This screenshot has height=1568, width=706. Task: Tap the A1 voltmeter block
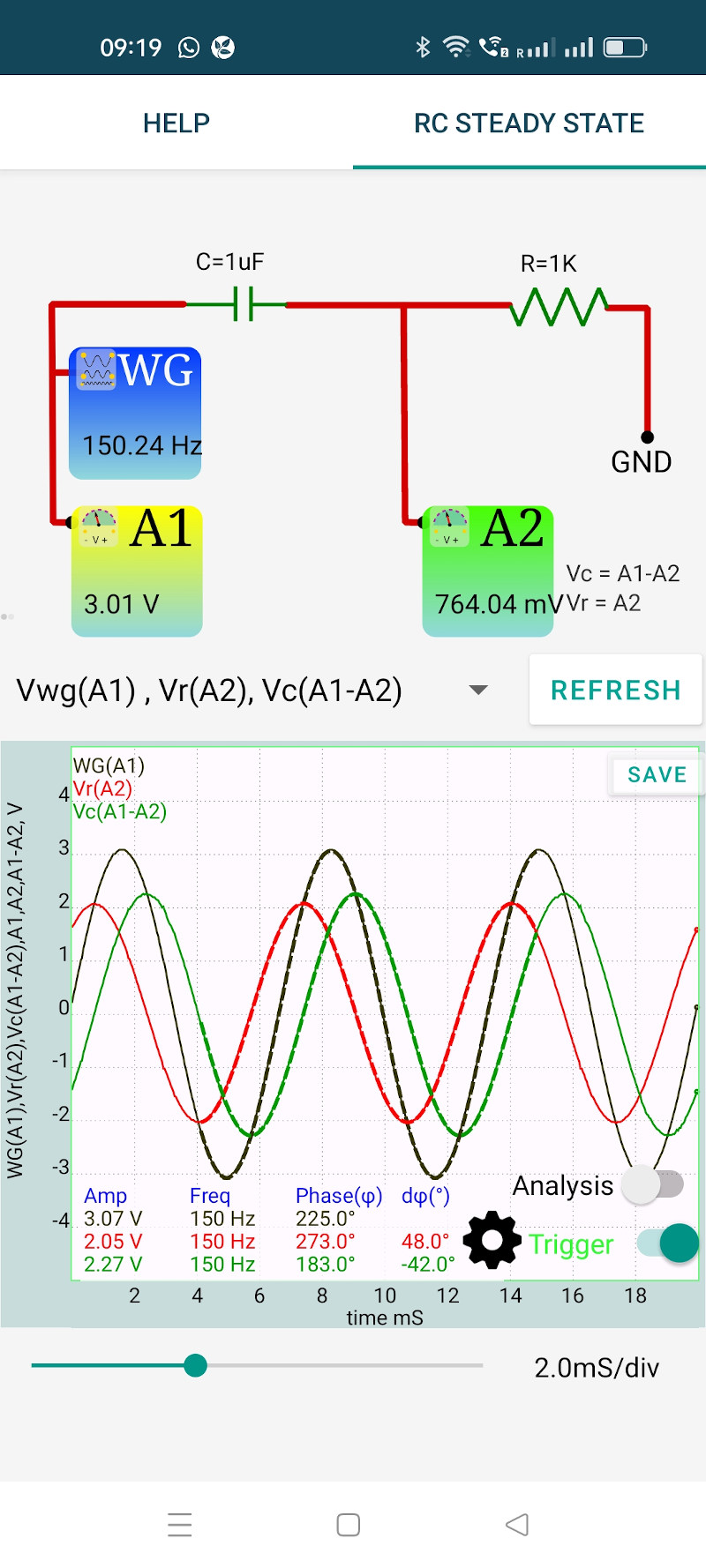click(137, 571)
